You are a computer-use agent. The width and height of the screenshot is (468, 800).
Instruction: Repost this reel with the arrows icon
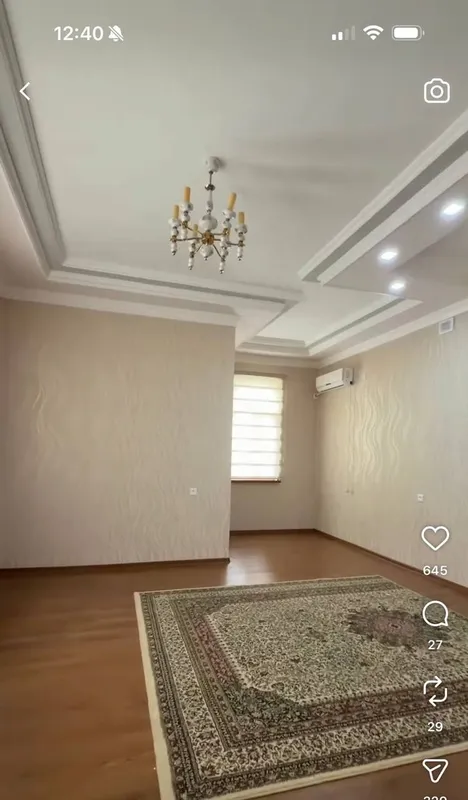click(435, 691)
